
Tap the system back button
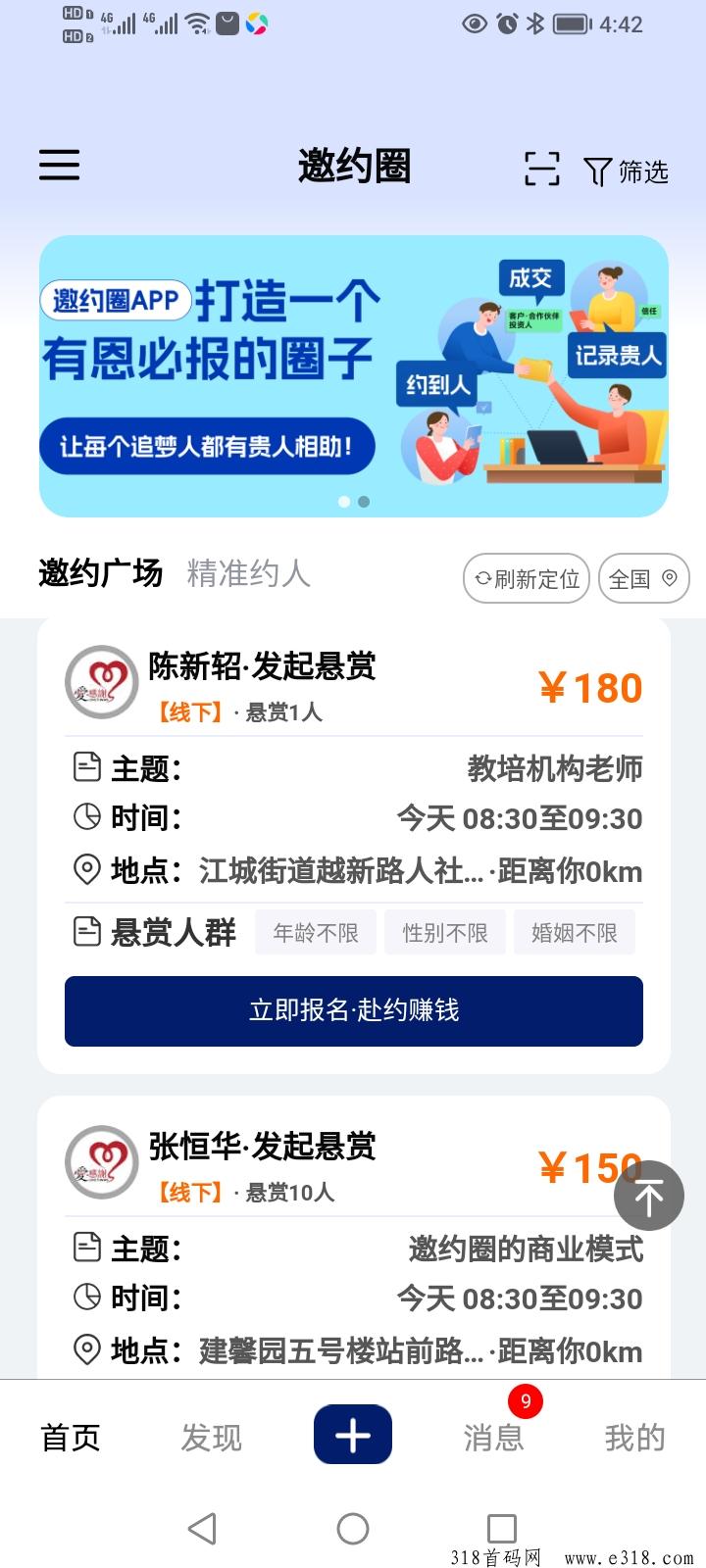pyautogui.click(x=202, y=1528)
